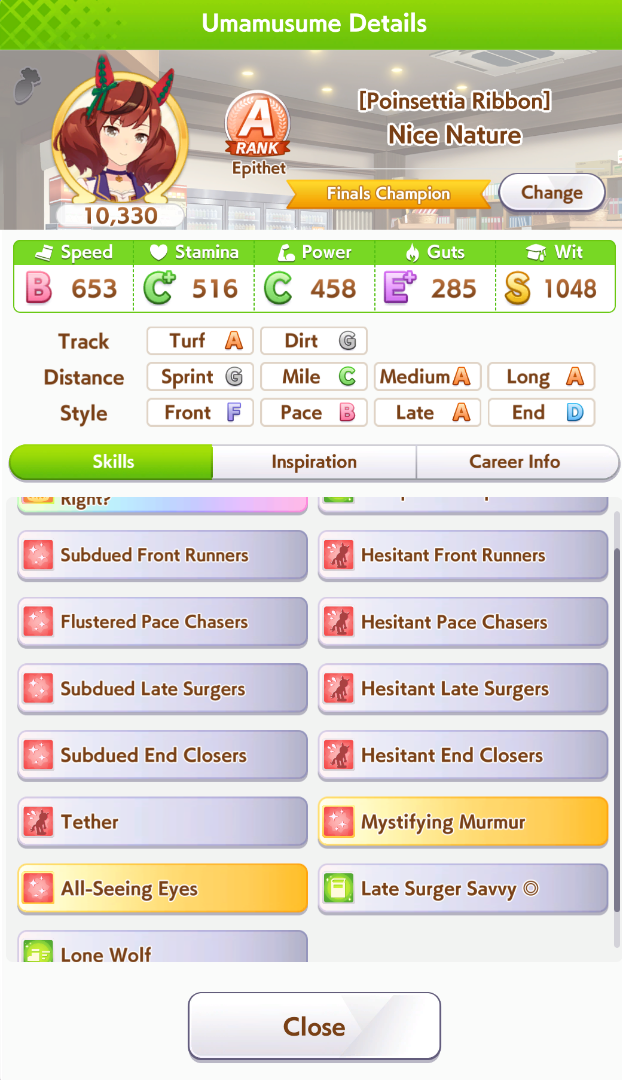Open Subdued Late Surgers skill

pos(162,689)
